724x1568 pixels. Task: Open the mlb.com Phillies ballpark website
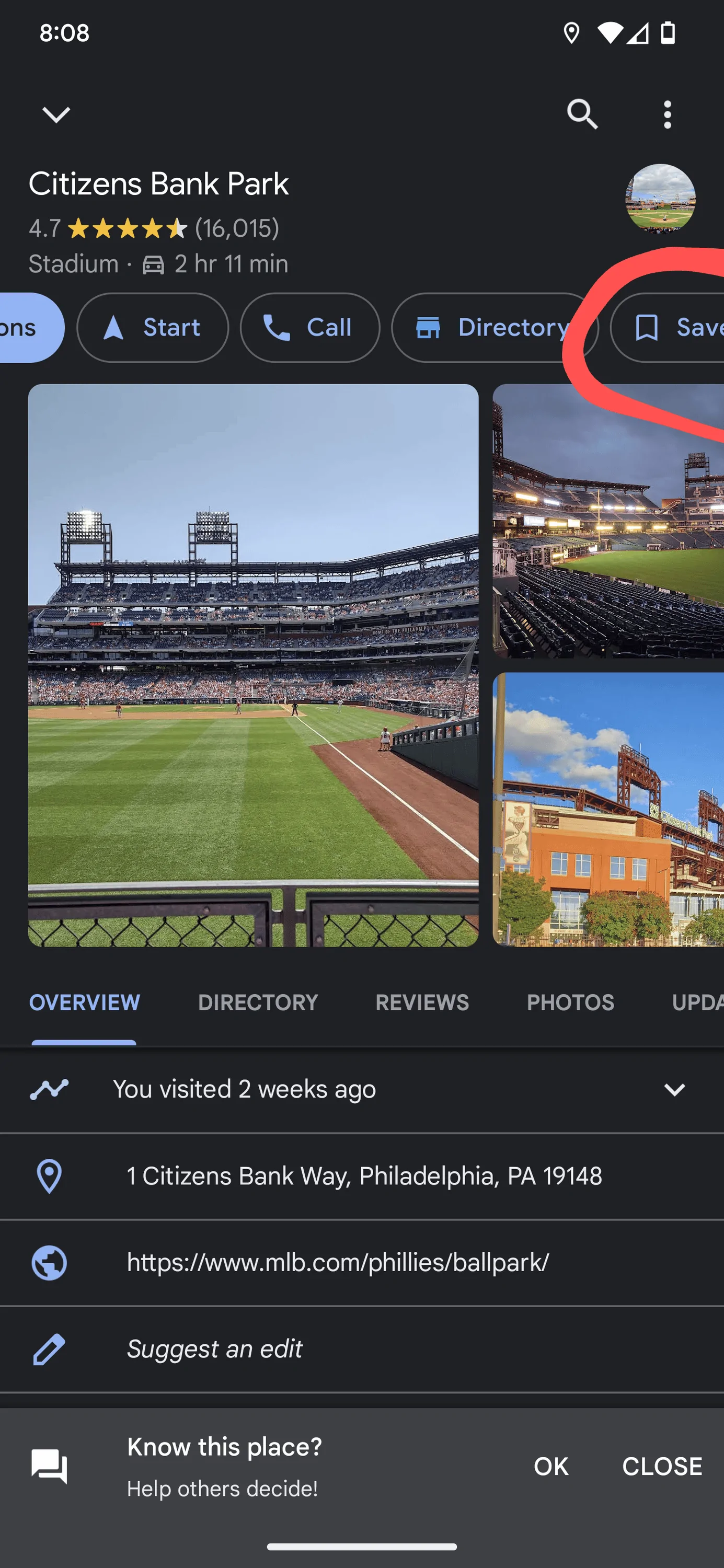coord(338,1262)
